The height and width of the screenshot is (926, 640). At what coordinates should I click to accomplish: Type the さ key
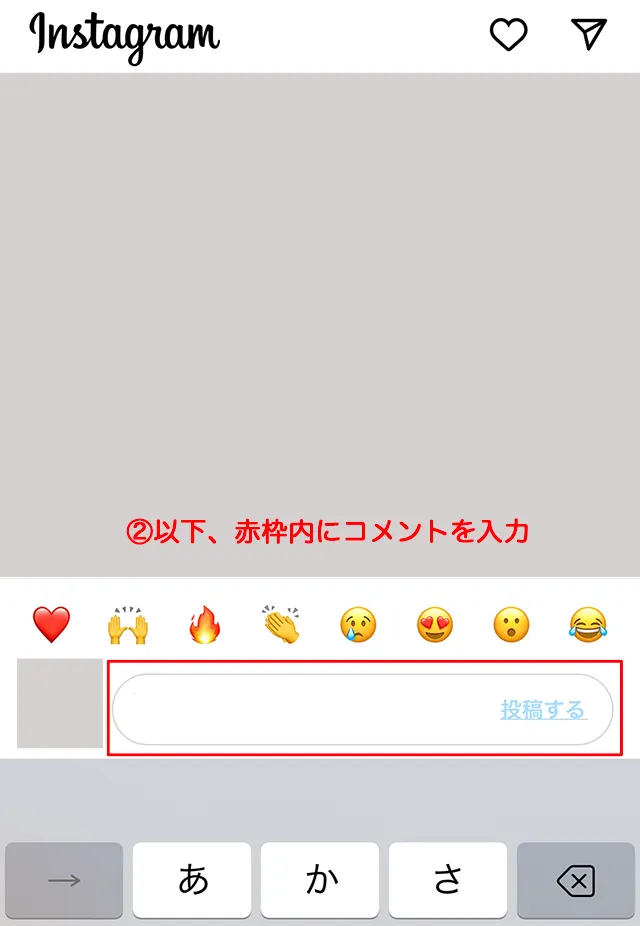click(x=448, y=881)
